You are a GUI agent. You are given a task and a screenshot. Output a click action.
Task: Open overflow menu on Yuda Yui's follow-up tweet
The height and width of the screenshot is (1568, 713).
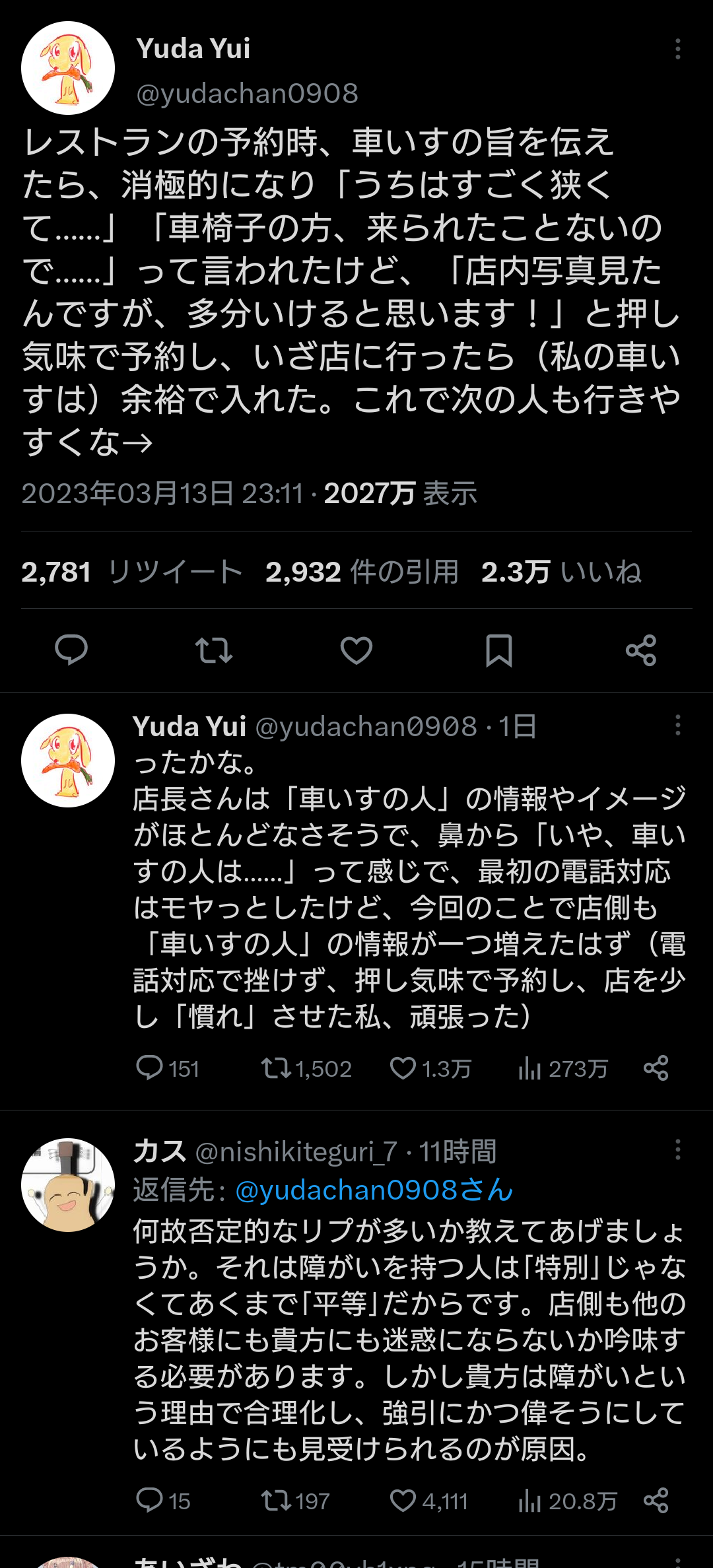pyautogui.click(x=677, y=725)
